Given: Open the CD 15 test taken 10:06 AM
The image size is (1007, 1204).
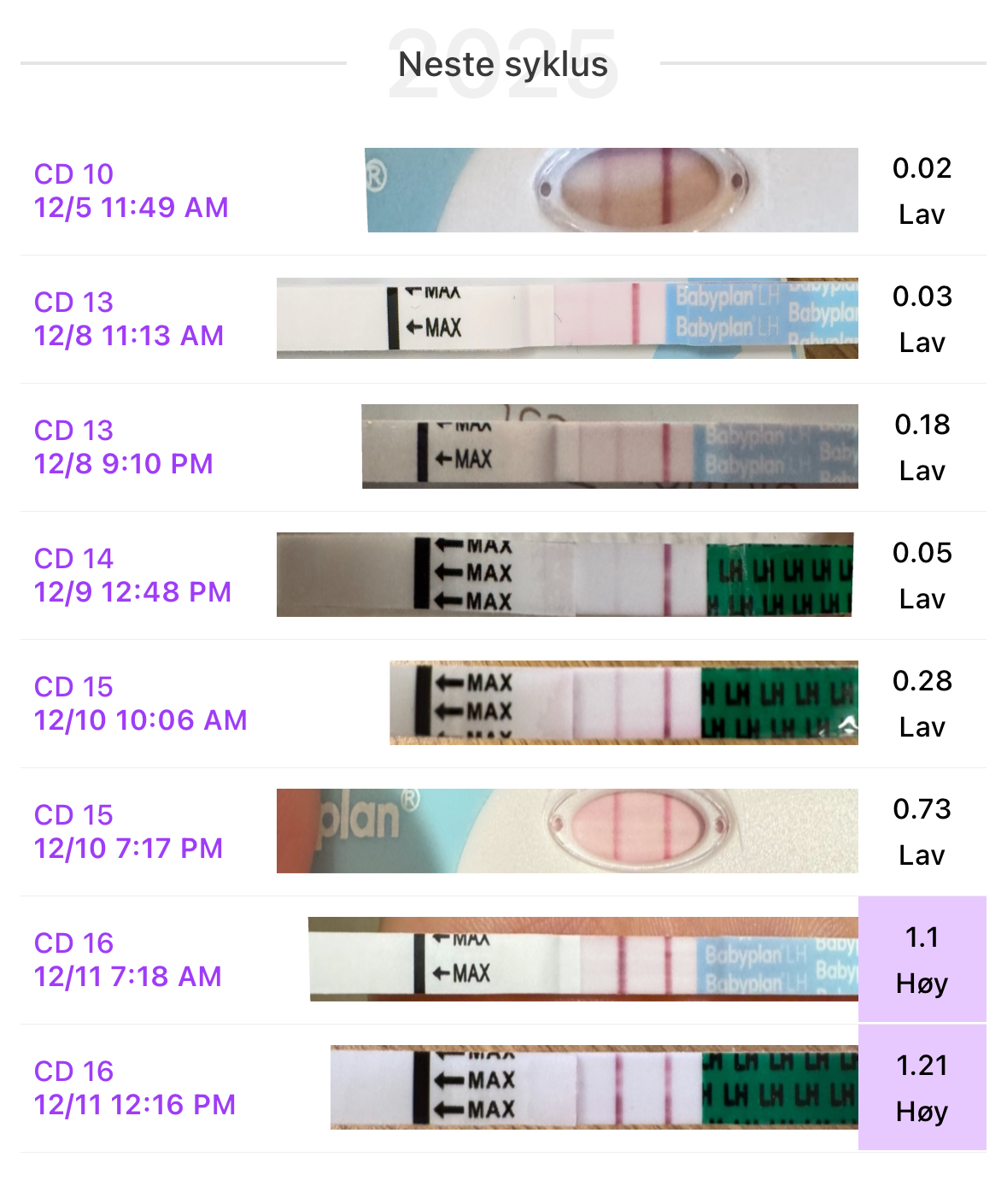Looking at the screenshot, I should click(x=503, y=703).
